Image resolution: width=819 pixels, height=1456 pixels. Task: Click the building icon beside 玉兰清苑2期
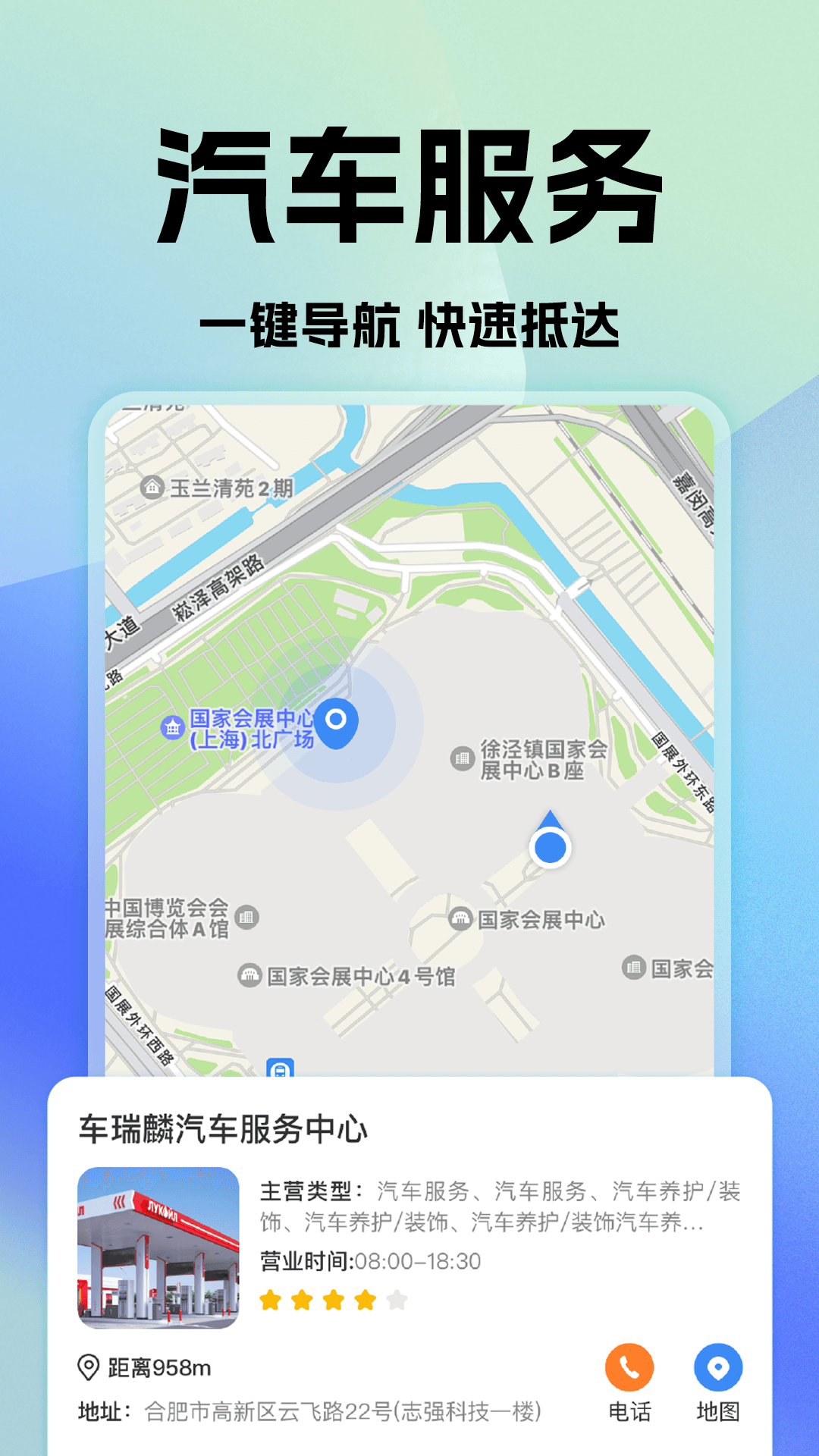tap(152, 487)
